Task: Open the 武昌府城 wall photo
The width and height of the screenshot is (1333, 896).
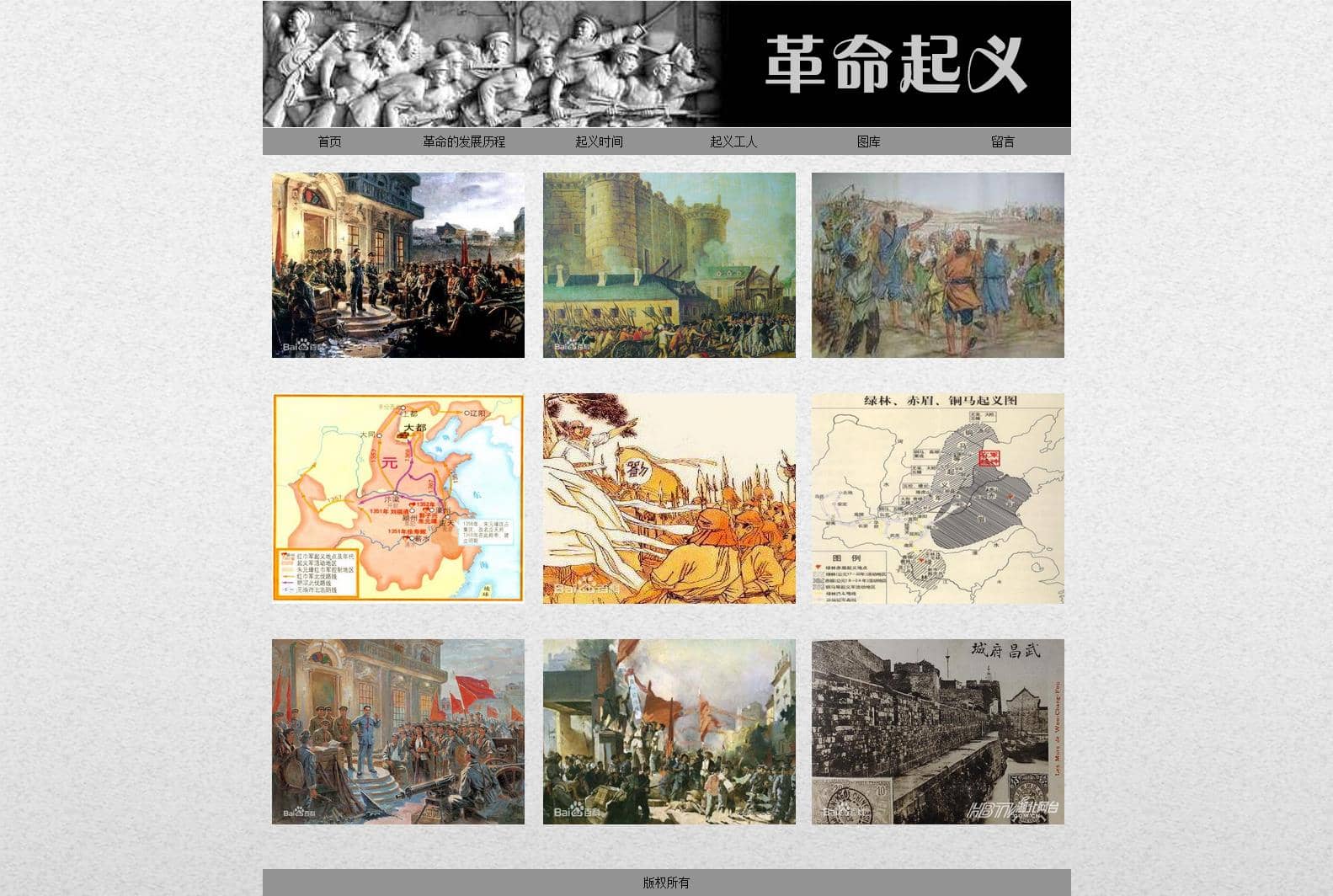Action: tap(937, 731)
